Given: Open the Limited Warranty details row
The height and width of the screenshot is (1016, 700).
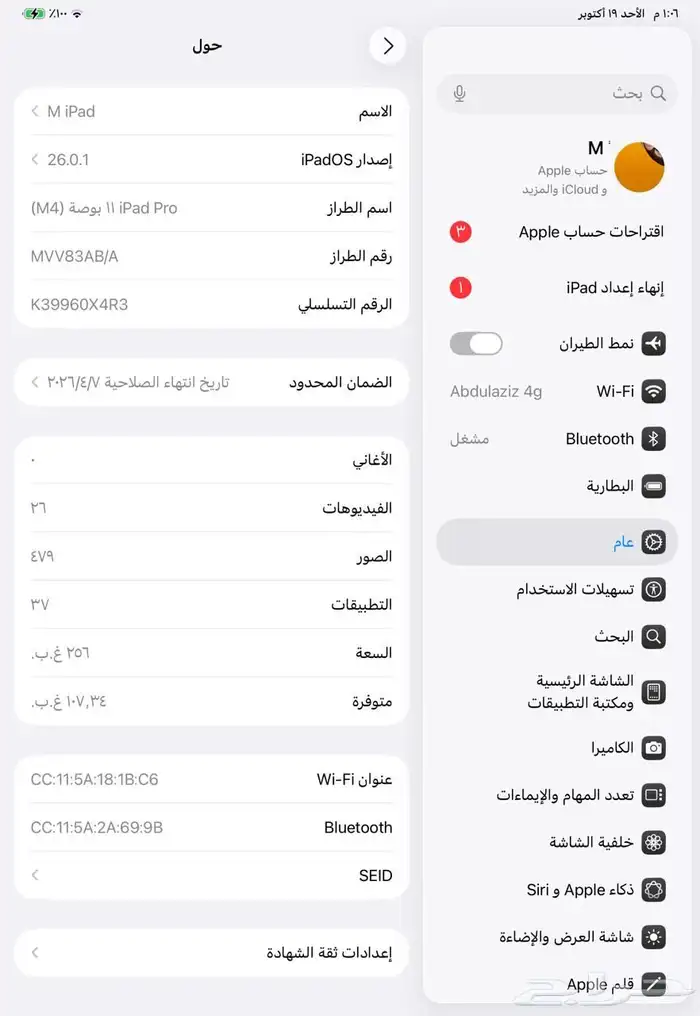Looking at the screenshot, I should 211,382.
